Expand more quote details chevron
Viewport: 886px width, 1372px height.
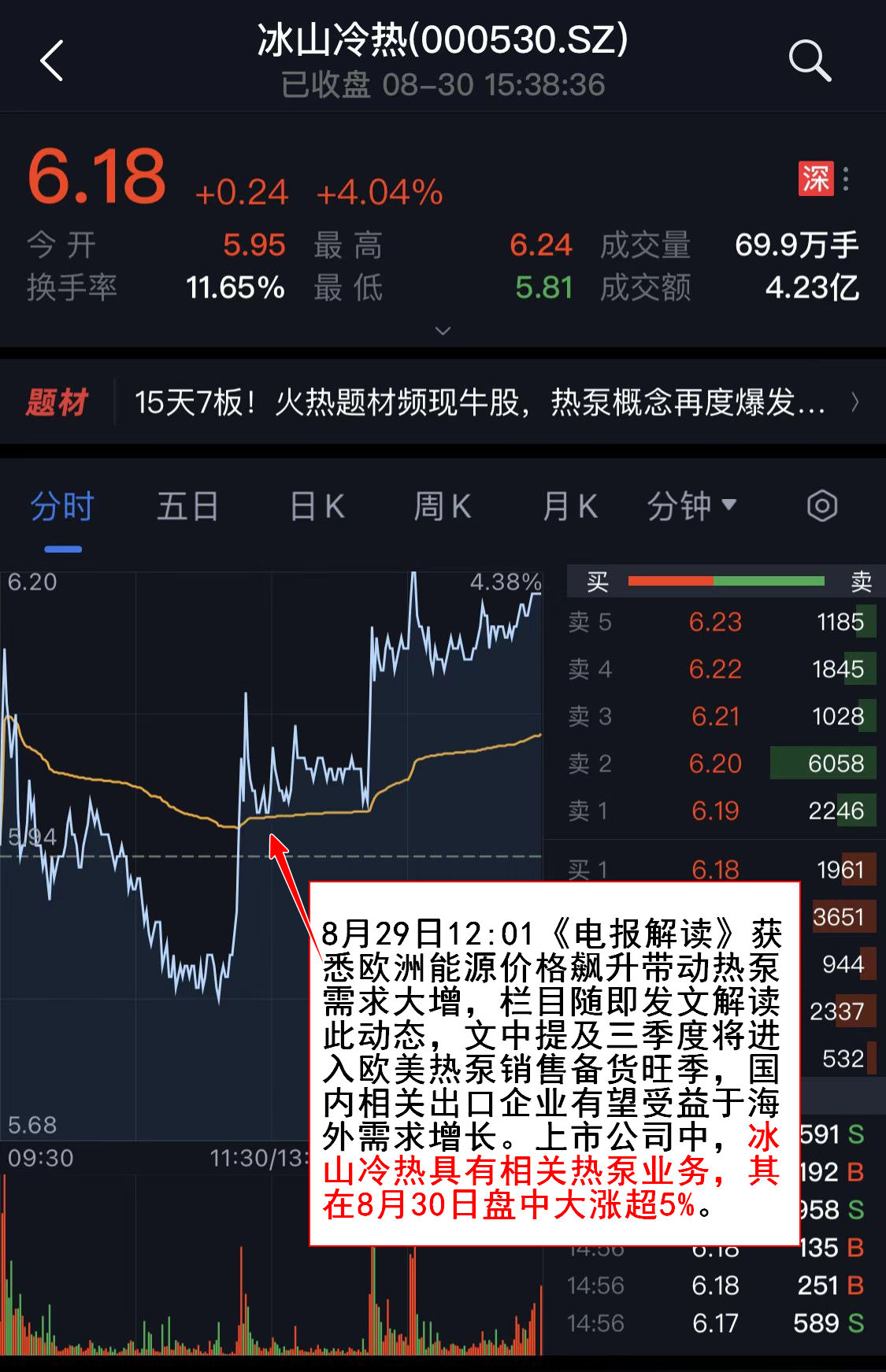[443, 331]
